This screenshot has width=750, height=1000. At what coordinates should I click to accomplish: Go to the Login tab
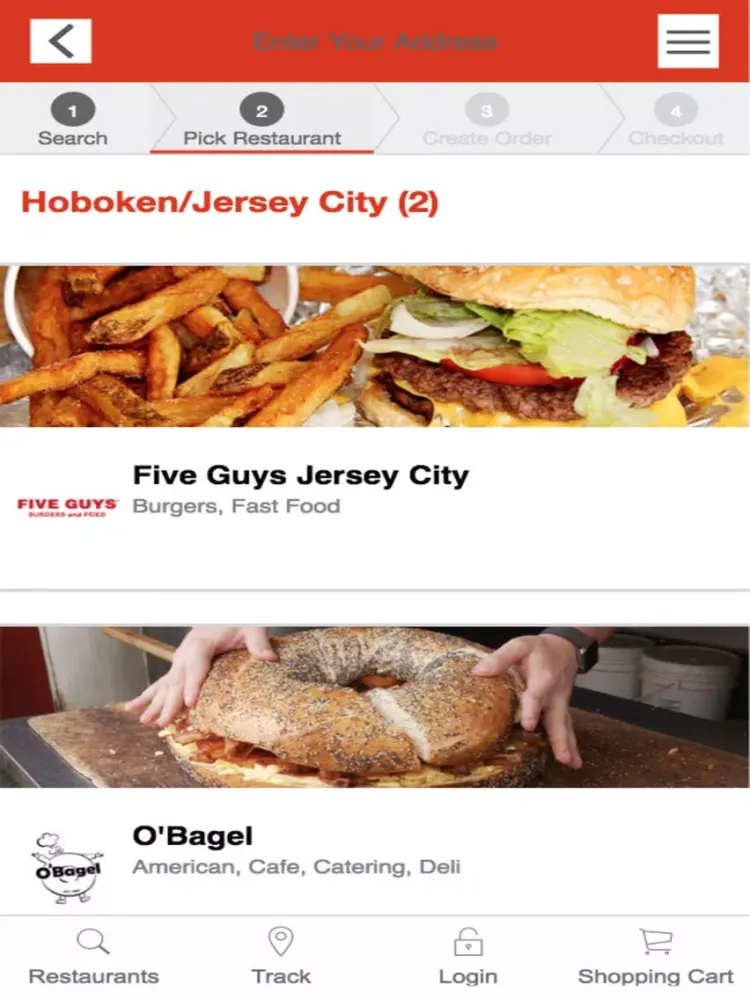[468, 957]
